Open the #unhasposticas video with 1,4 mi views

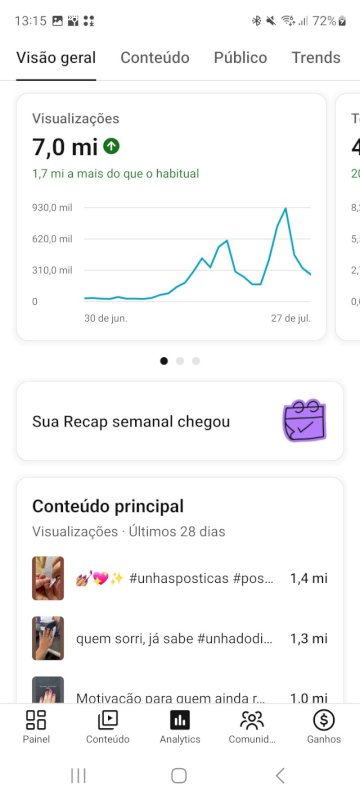pyautogui.click(x=179, y=578)
